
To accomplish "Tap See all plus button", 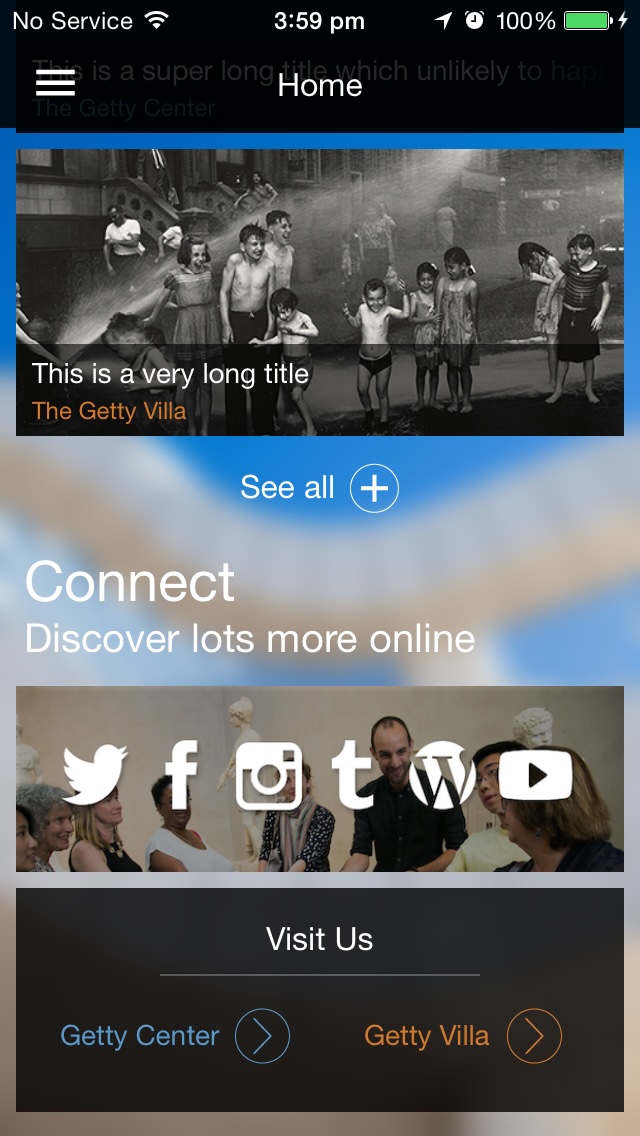I will [374, 488].
